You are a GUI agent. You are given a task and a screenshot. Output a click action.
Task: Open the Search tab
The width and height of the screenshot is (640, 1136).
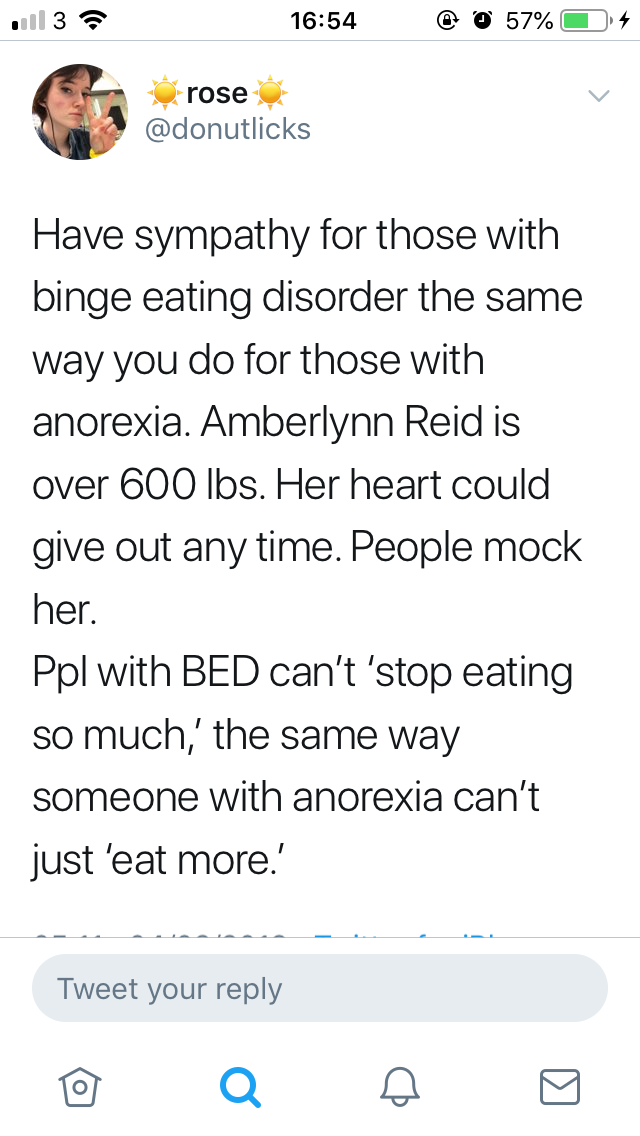[240, 1087]
